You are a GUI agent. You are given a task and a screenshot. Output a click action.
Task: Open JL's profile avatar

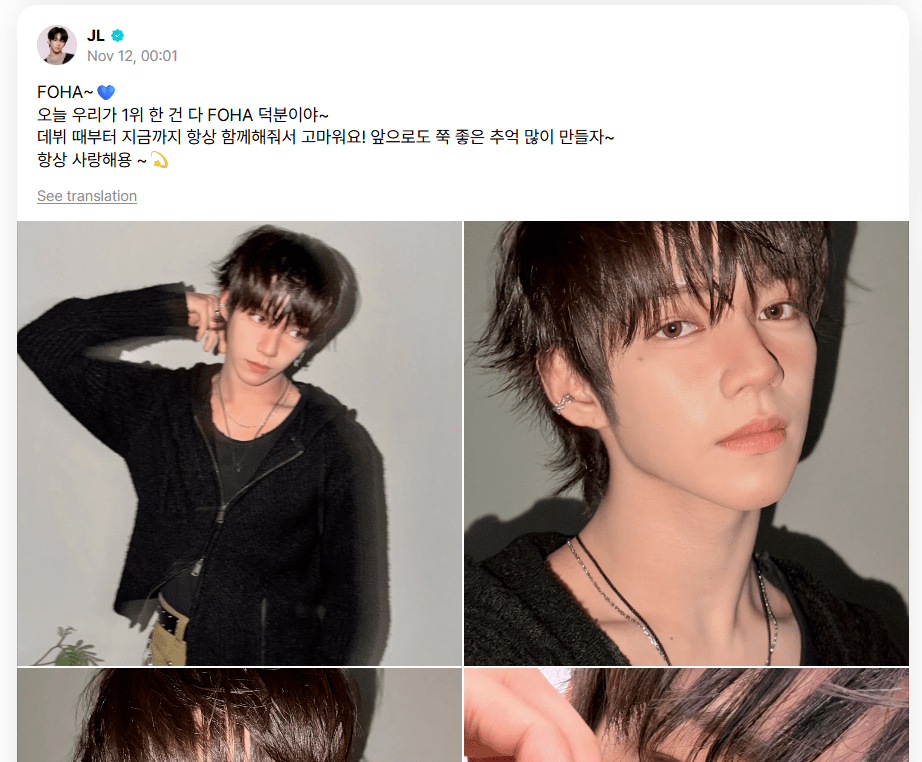pyautogui.click(x=57, y=45)
